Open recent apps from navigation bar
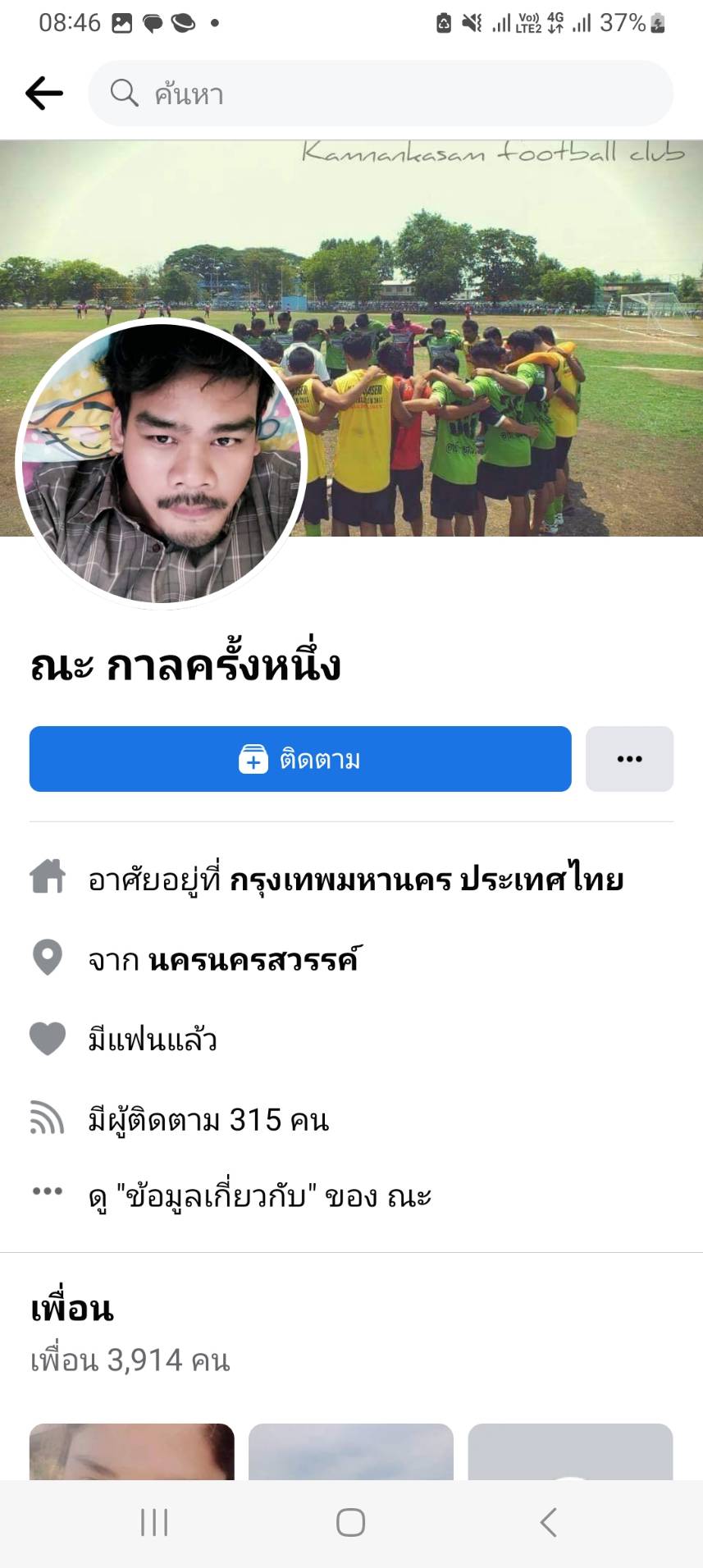 point(154,1523)
